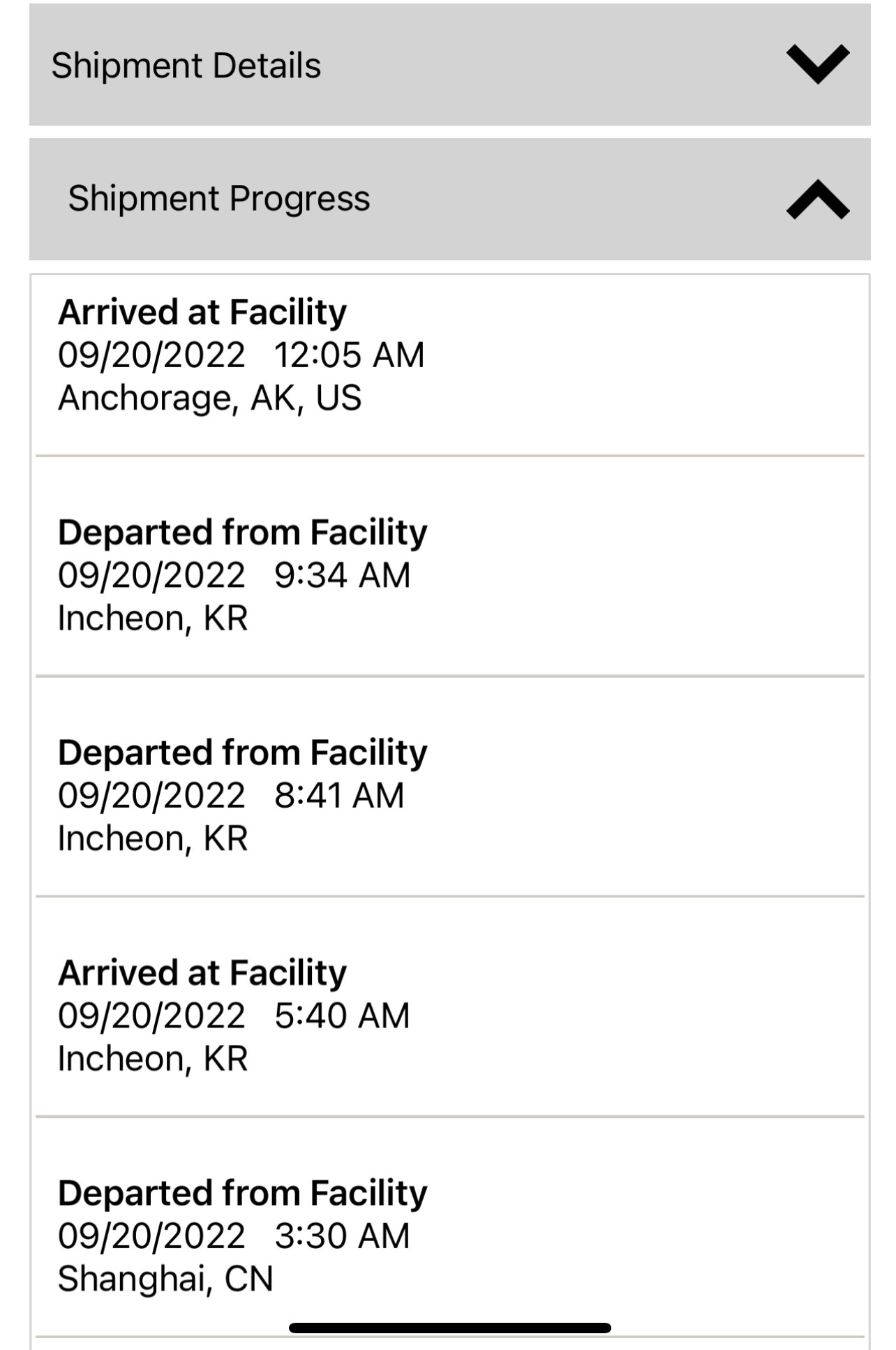Collapse the Shipment Progress section
Image resolution: width=896 pixels, height=1350 pixels.
pyautogui.click(x=817, y=200)
